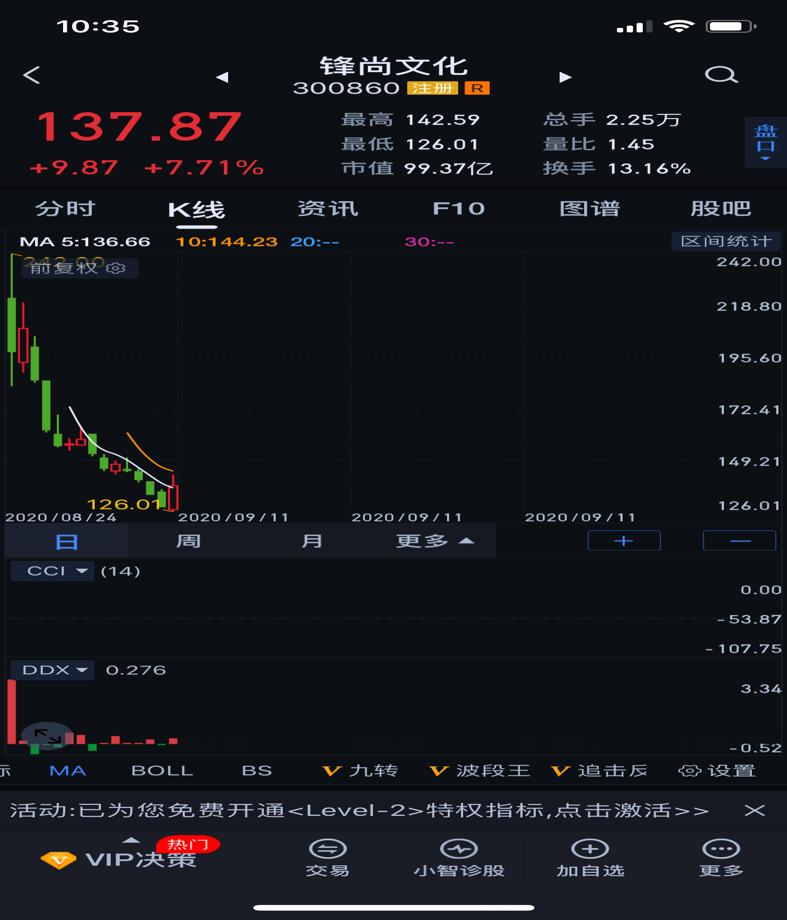This screenshot has height=920, width=787.
Task: Switch to the 分时 tab
Action: pos(66,208)
